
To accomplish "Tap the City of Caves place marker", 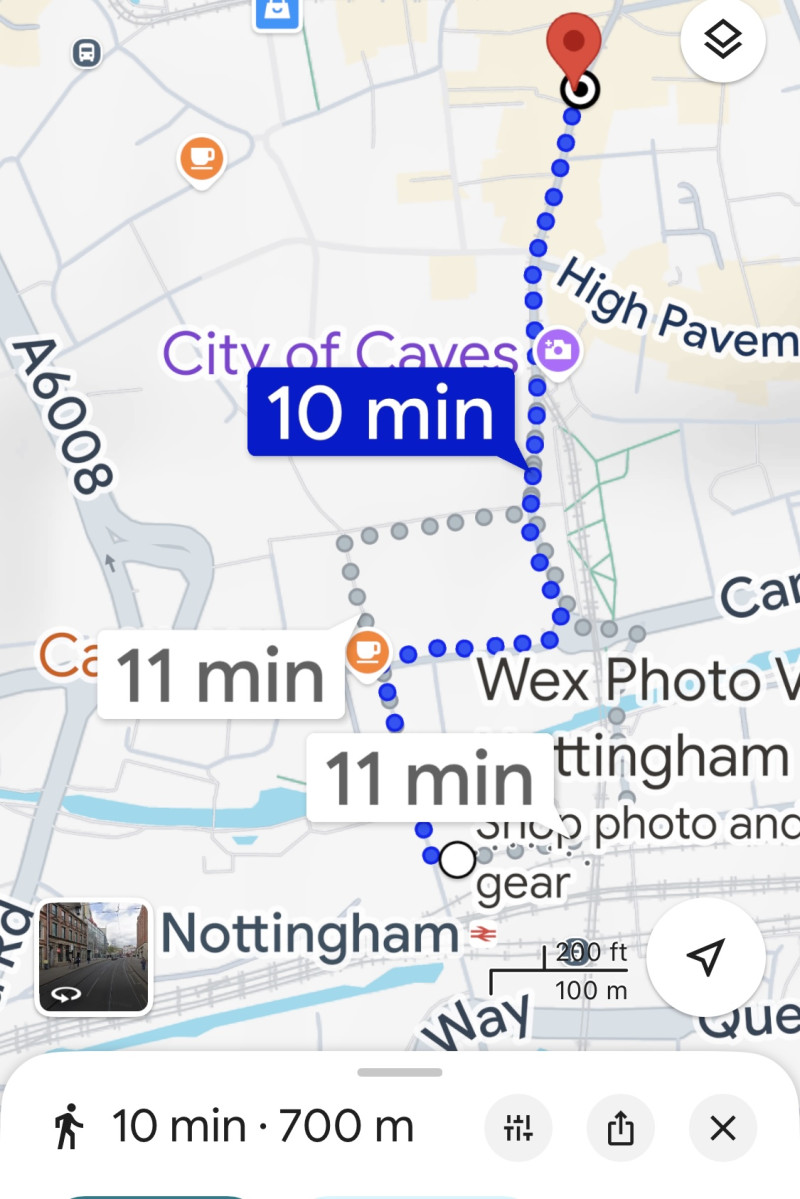I will click(x=554, y=350).
